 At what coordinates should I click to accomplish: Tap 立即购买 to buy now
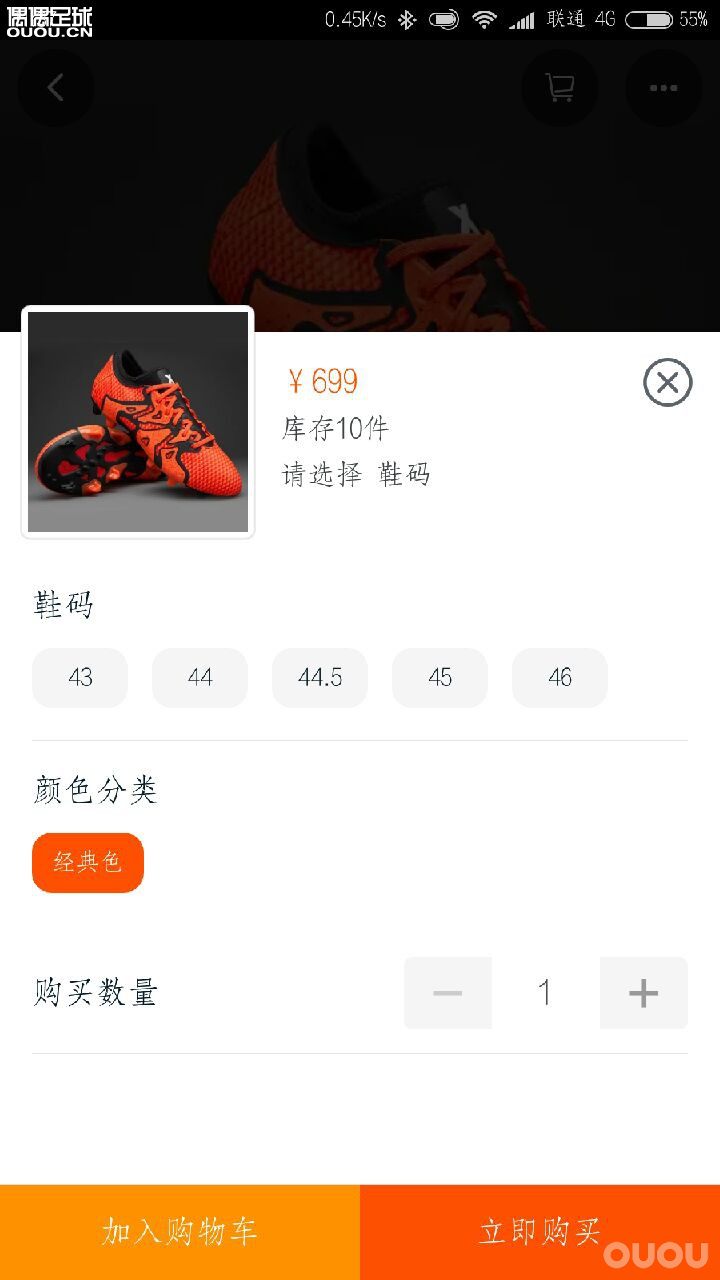540,1232
